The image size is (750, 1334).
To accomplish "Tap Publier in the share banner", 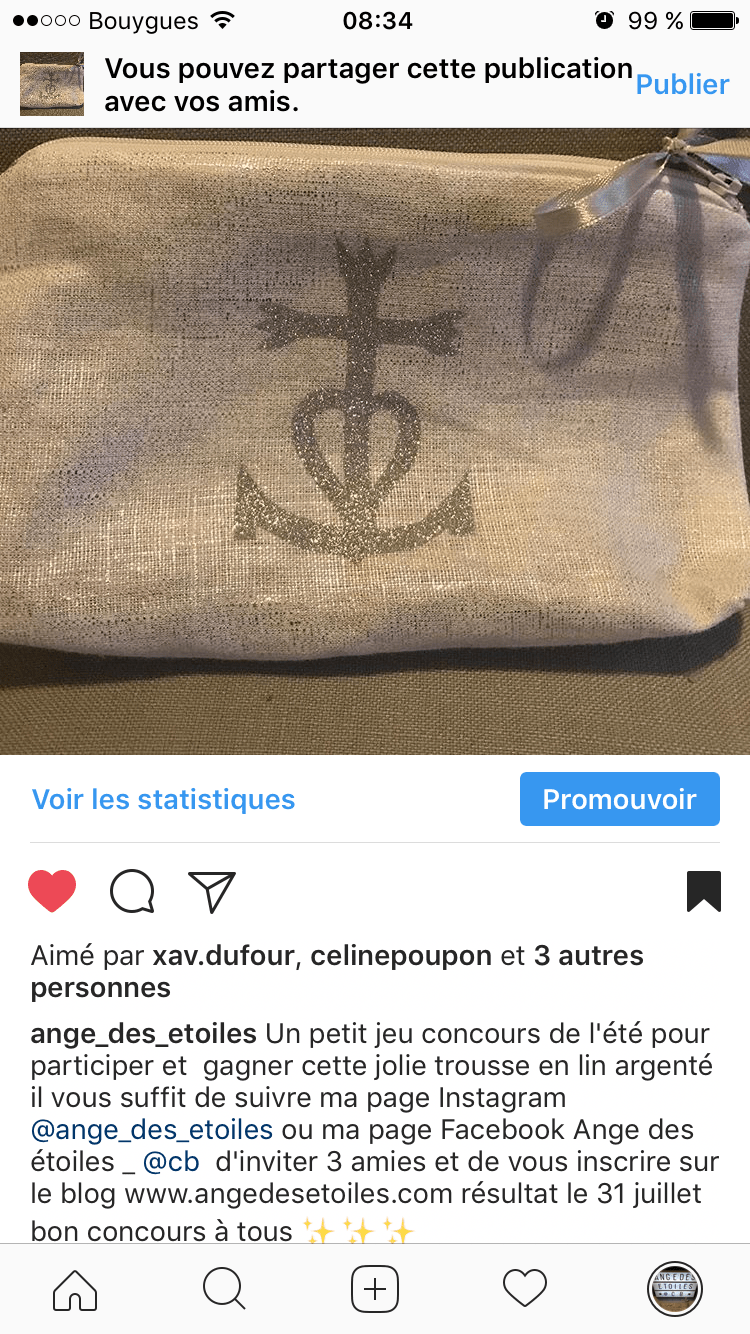I will tap(682, 85).
